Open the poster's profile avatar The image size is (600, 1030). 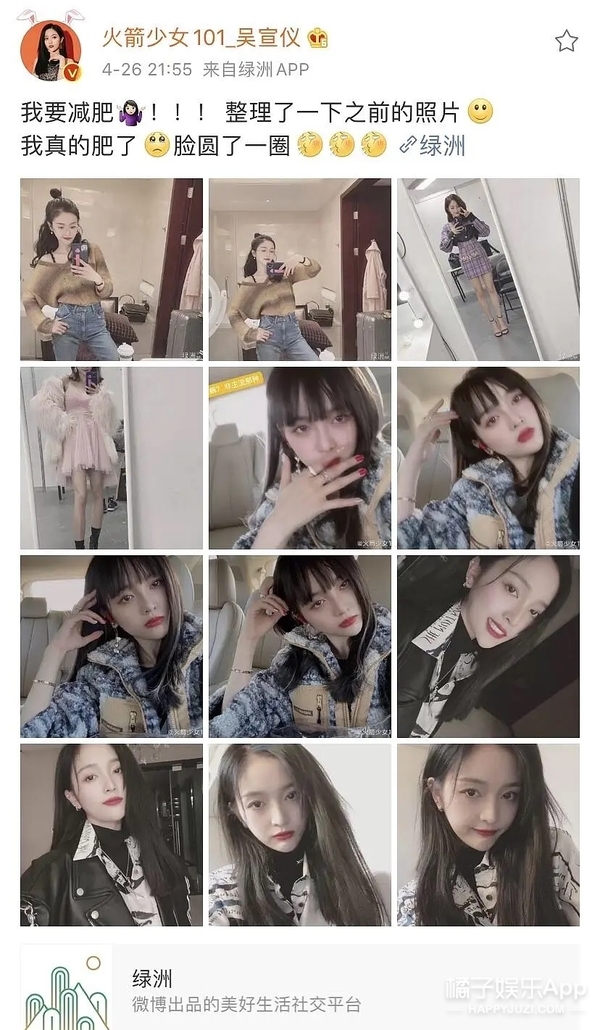point(51,51)
